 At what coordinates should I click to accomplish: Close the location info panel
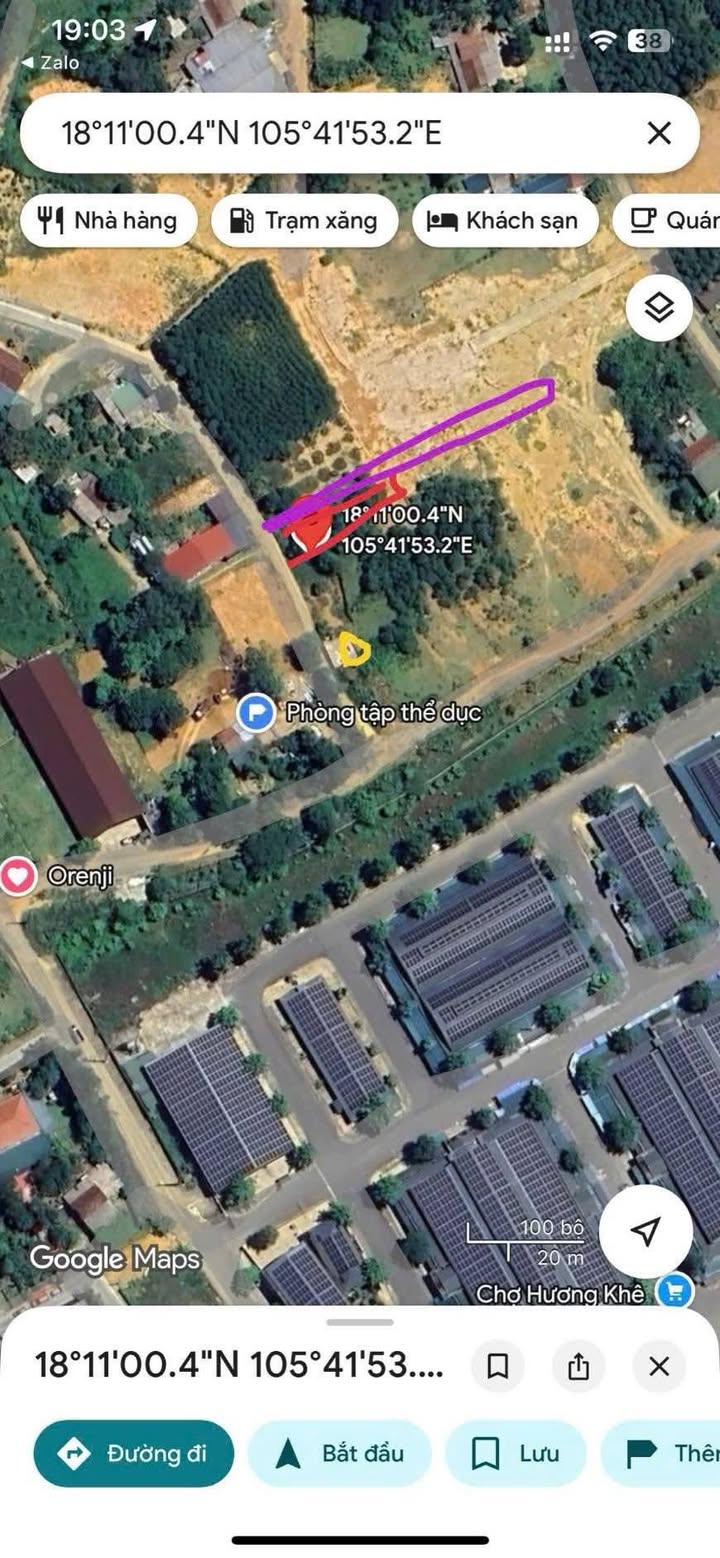(658, 1366)
